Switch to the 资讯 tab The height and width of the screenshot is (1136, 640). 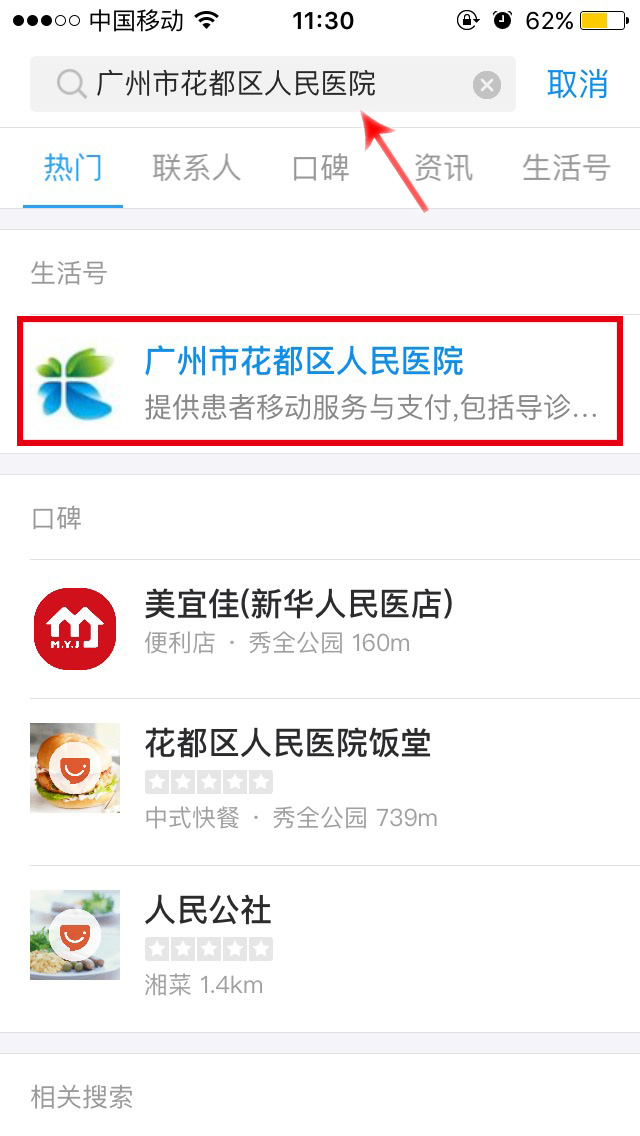tap(443, 168)
